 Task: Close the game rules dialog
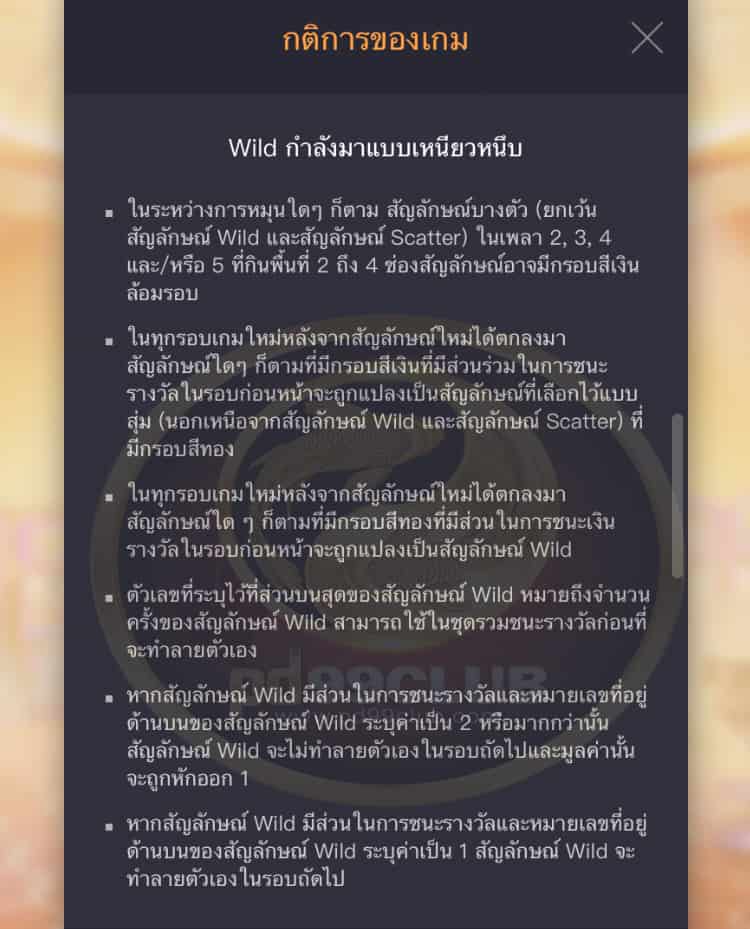[x=647, y=38]
